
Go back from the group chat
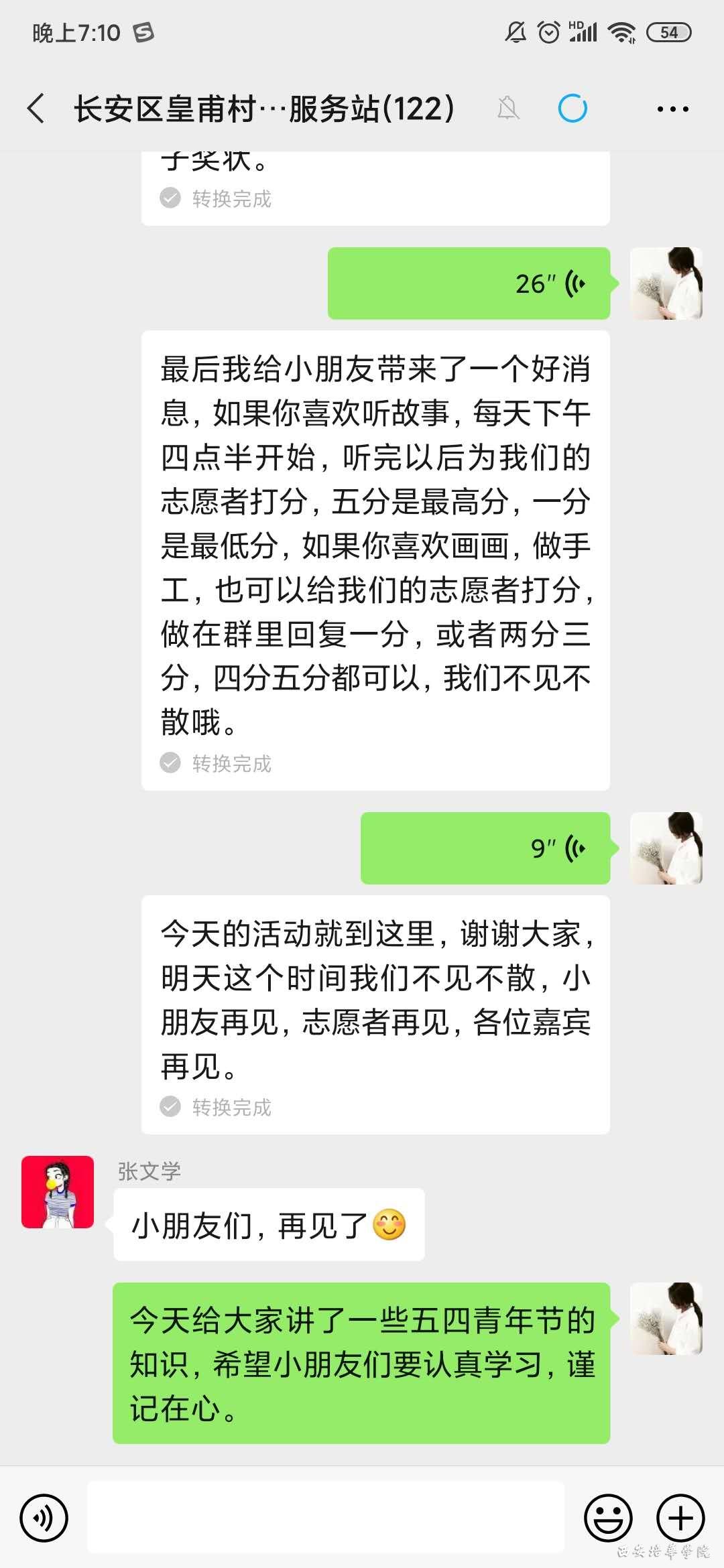(x=36, y=109)
